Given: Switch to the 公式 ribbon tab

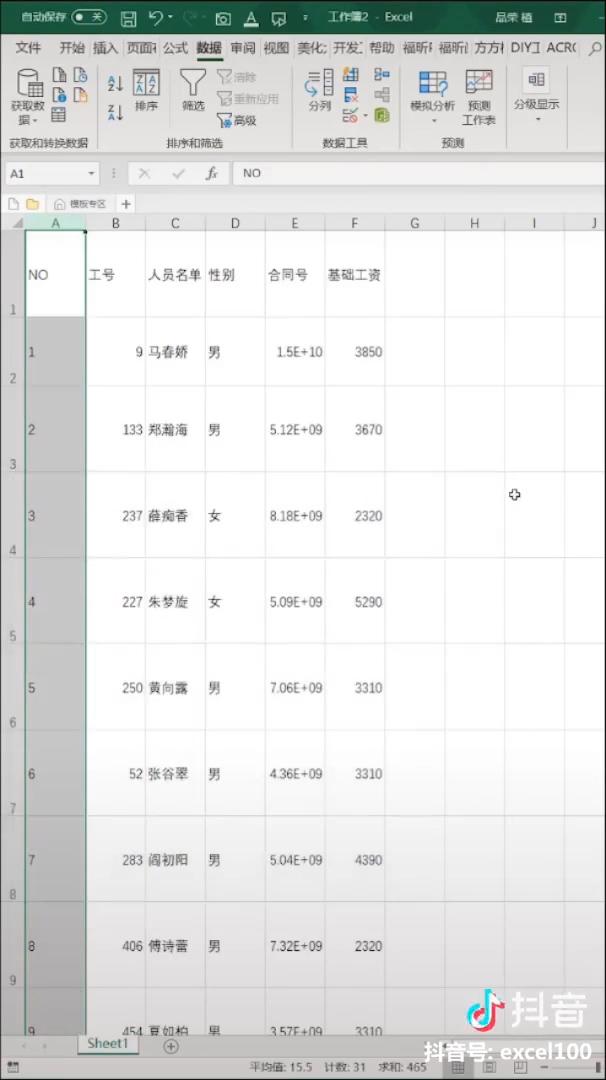Looking at the screenshot, I should tap(176, 48).
